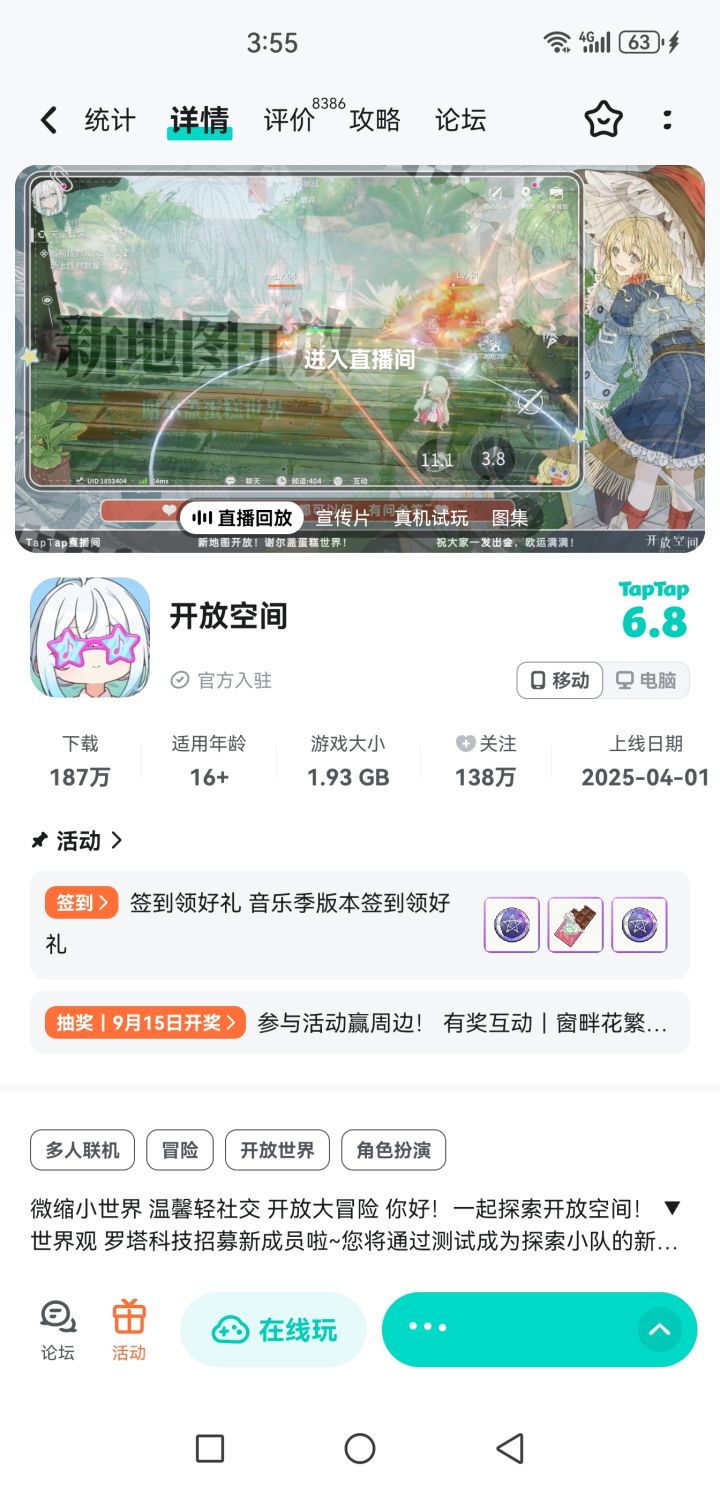Select the 移动 platform toggle
Image resolution: width=720 pixels, height=1485 pixels.
click(x=559, y=680)
